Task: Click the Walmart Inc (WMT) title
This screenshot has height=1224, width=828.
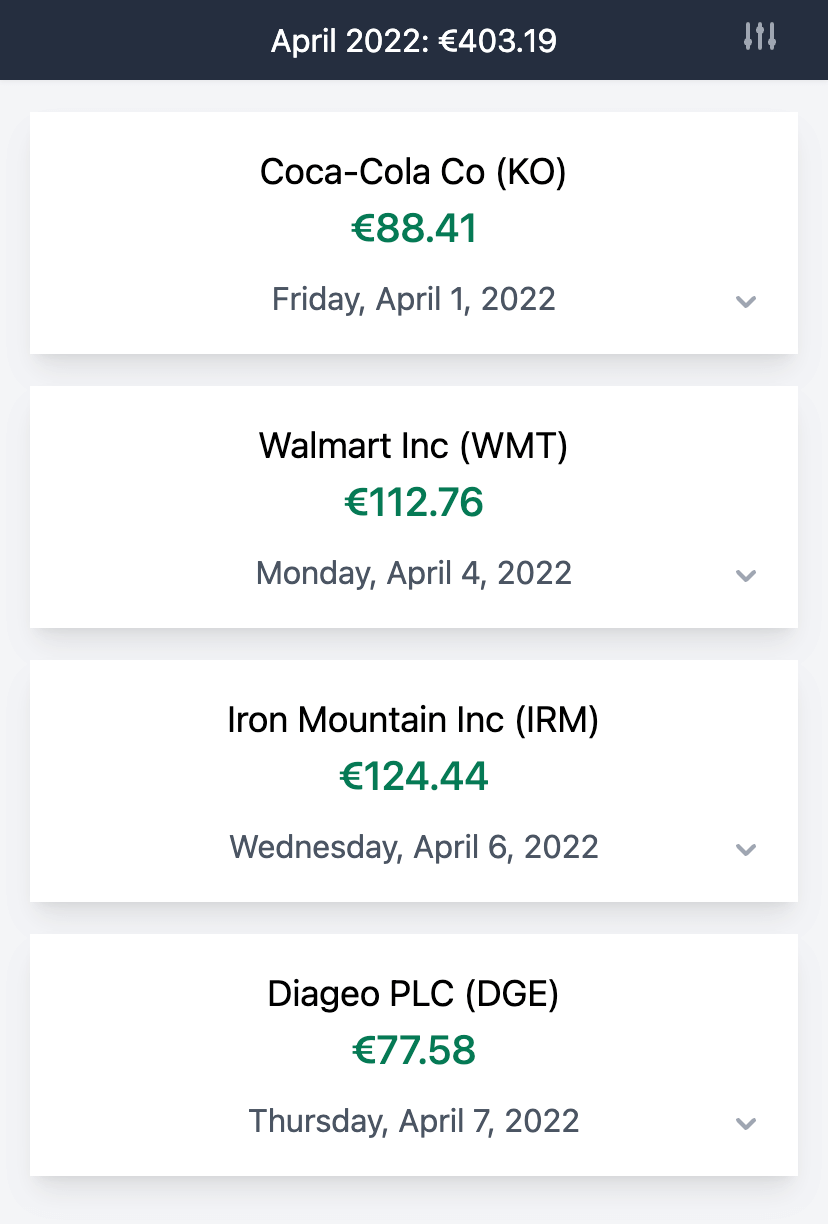Action: pos(414,446)
